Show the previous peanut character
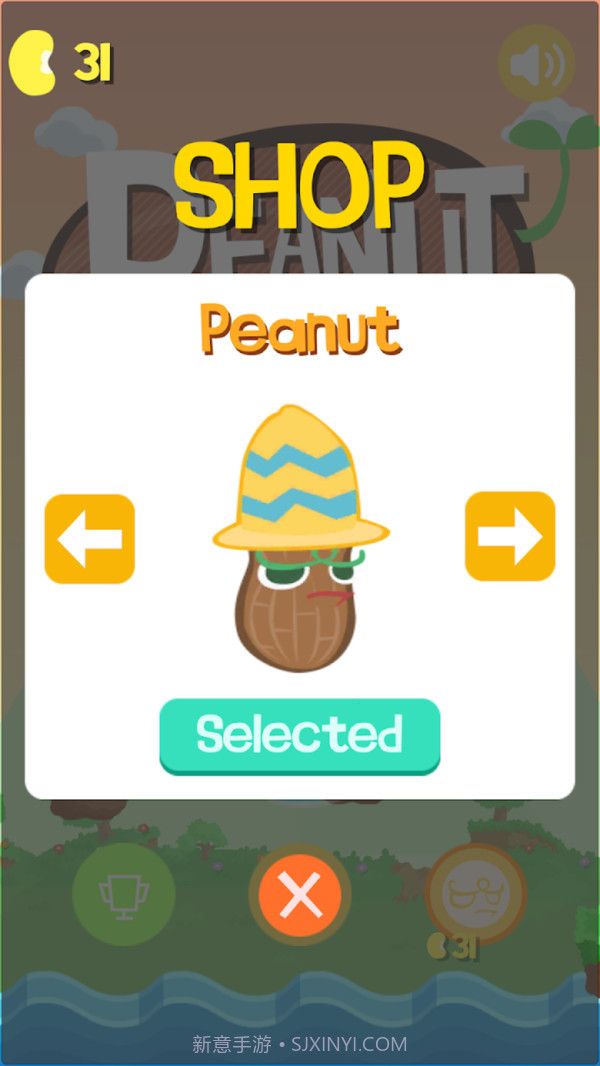The height and width of the screenshot is (1066, 600). coord(89,538)
